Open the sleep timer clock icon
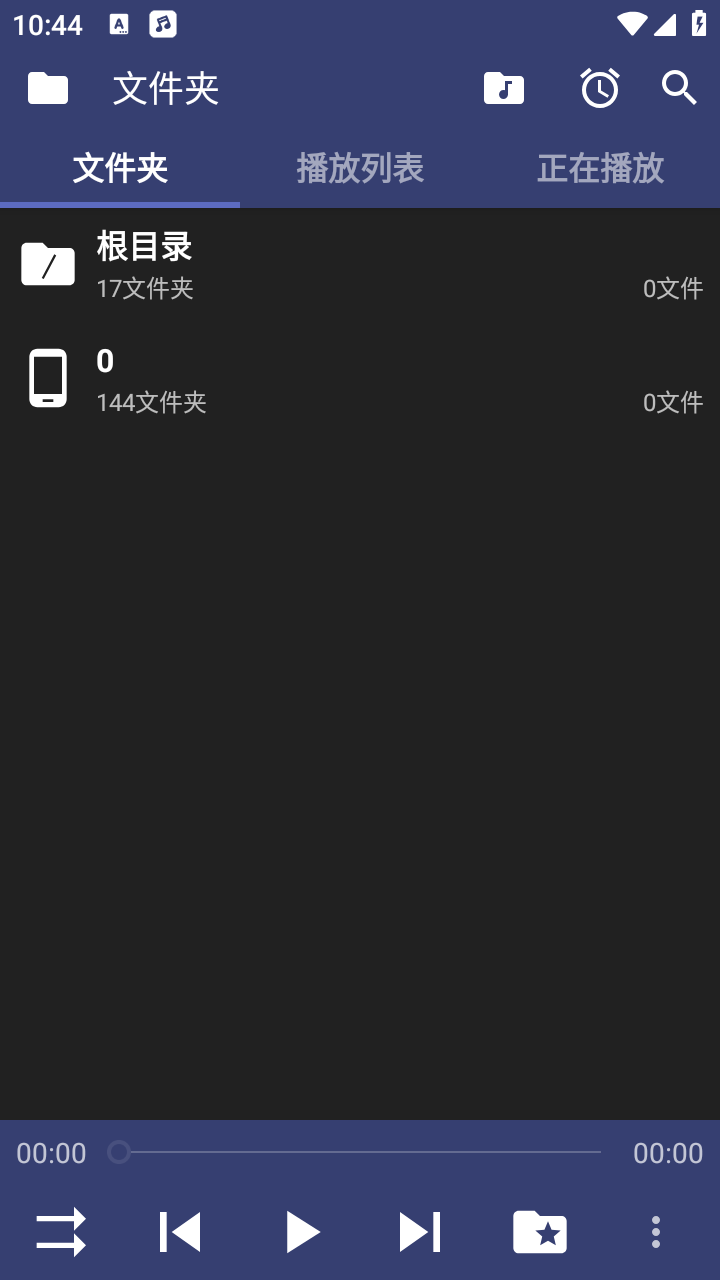This screenshot has height=1280, width=720. coord(599,88)
